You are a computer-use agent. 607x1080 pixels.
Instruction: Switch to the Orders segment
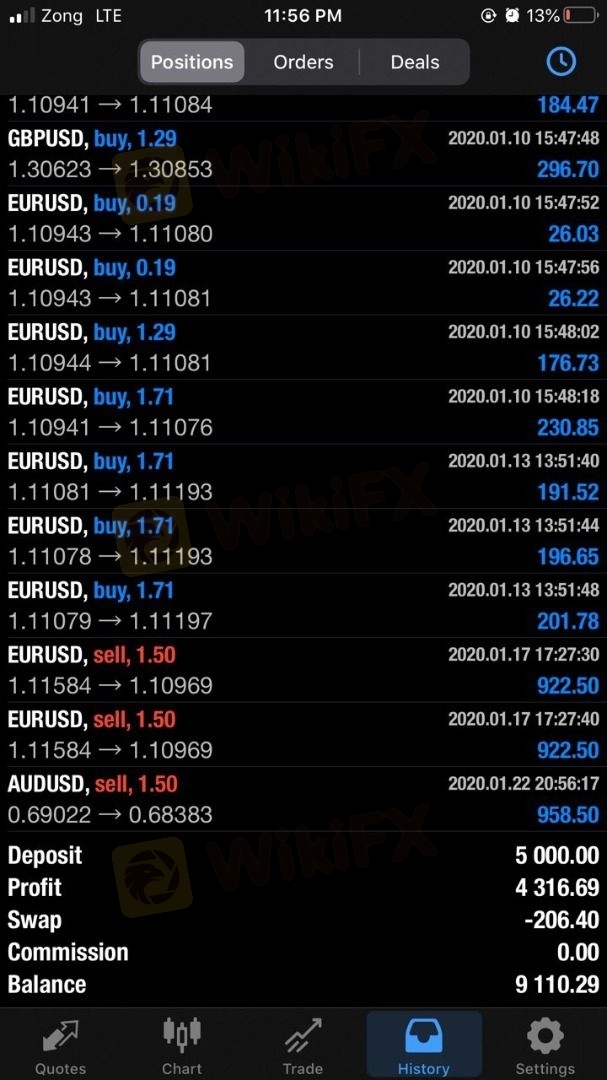(x=303, y=62)
